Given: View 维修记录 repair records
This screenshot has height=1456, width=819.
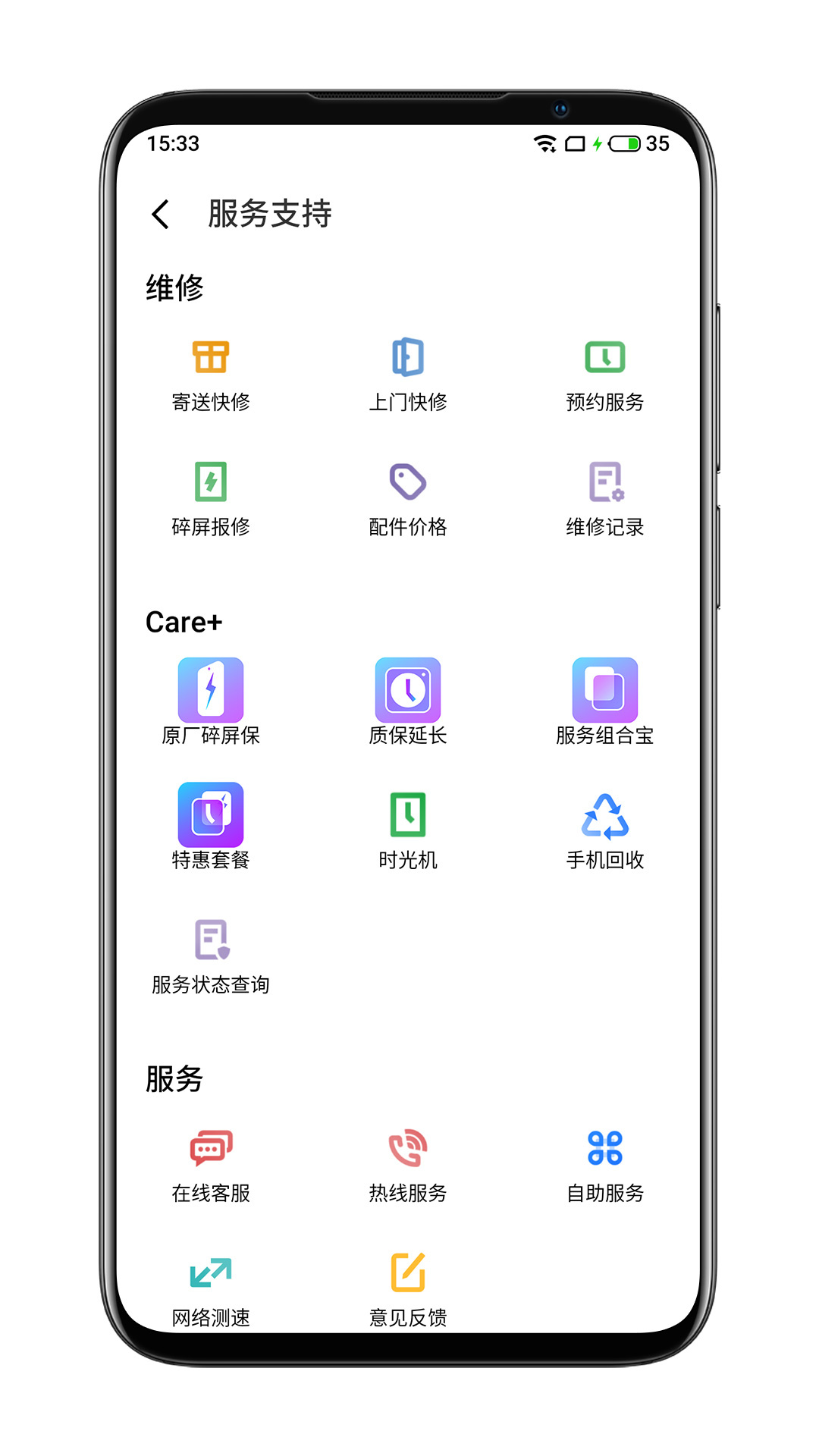Looking at the screenshot, I should 604,498.
